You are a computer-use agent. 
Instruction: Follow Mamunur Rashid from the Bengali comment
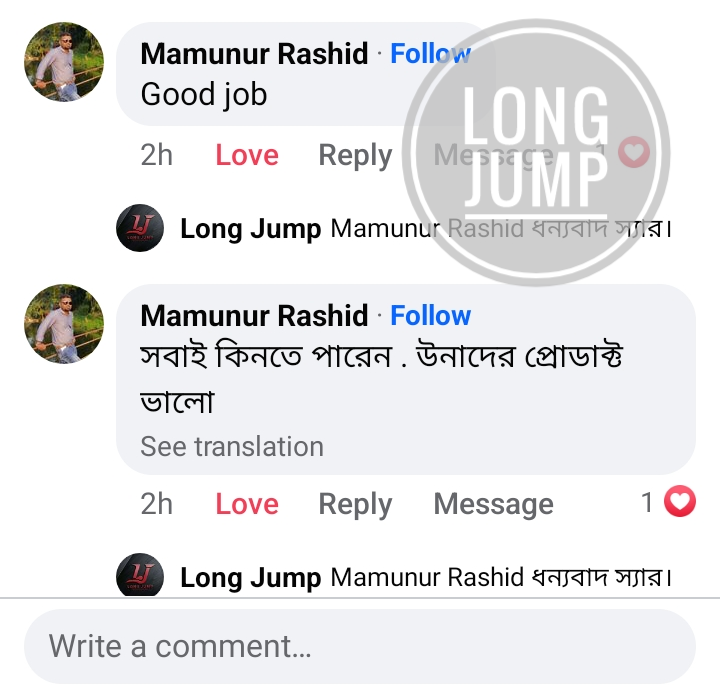coord(430,315)
